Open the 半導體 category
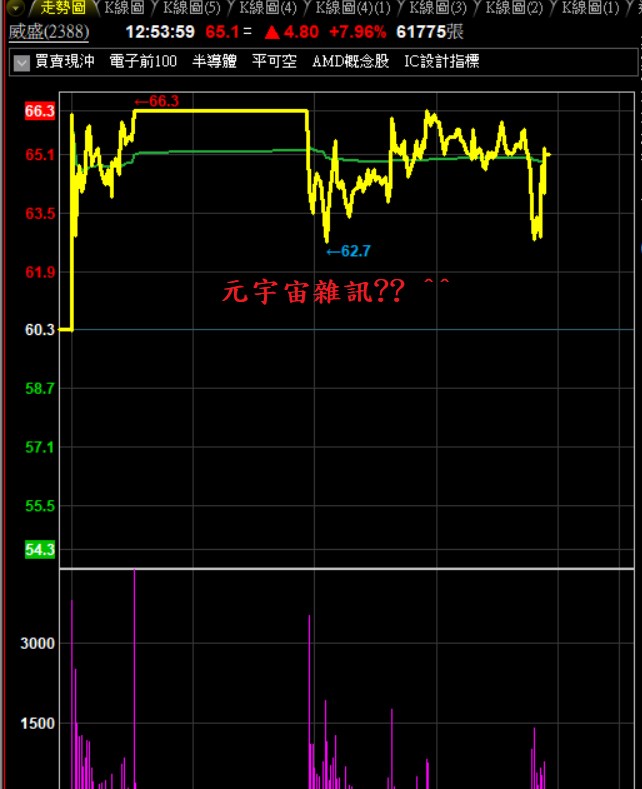The image size is (642, 789). click(x=214, y=61)
